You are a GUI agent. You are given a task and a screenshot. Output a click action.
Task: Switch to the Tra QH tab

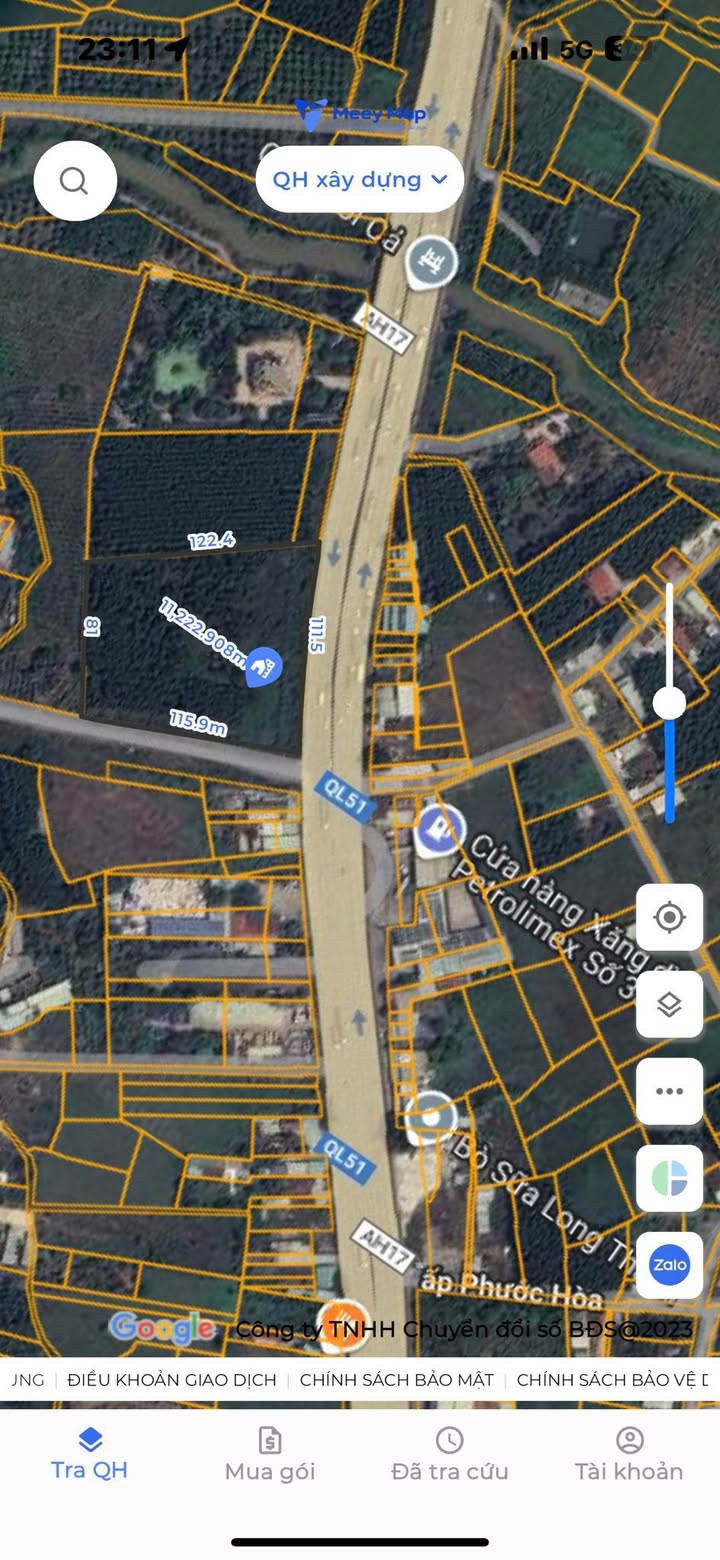point(90,1455)
